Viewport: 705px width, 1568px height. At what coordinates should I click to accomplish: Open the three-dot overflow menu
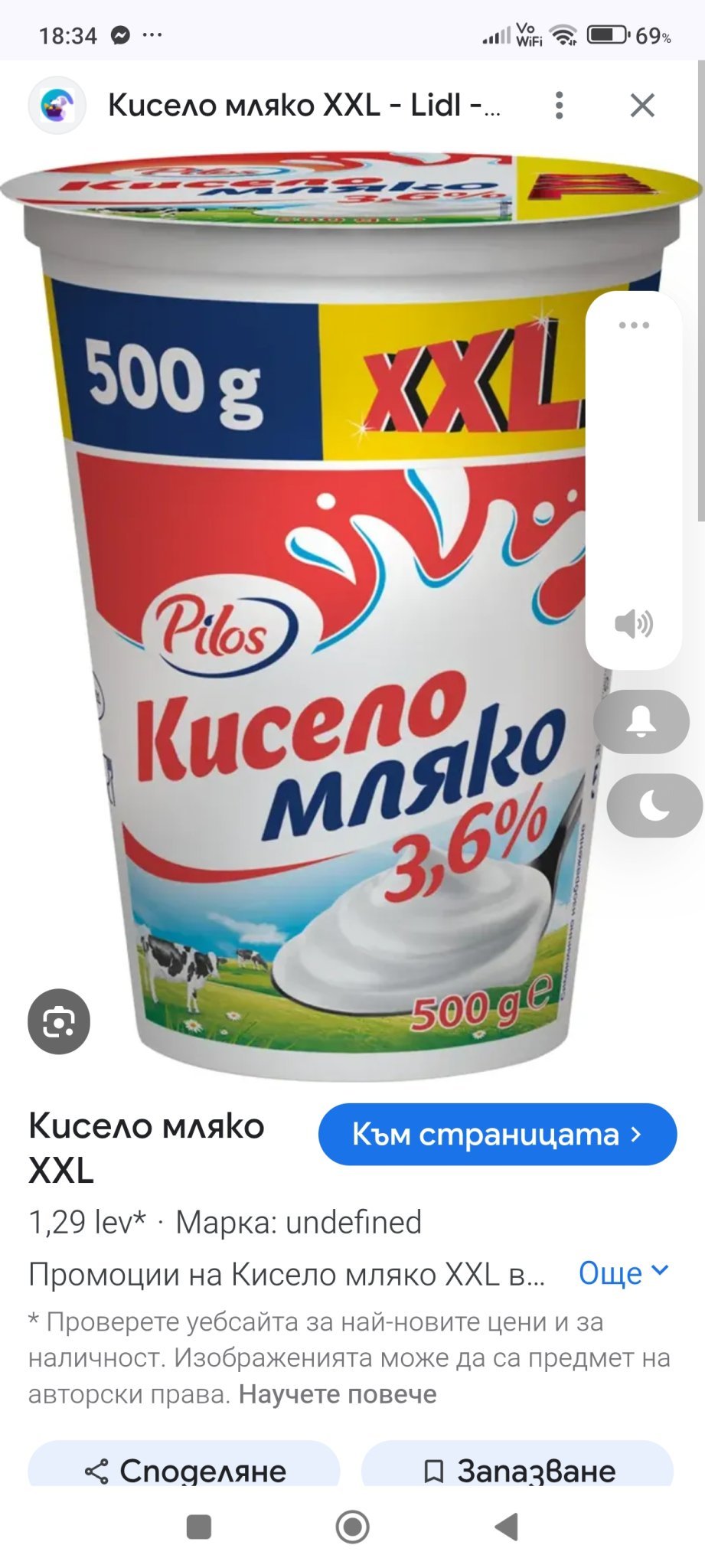point(560,105)
